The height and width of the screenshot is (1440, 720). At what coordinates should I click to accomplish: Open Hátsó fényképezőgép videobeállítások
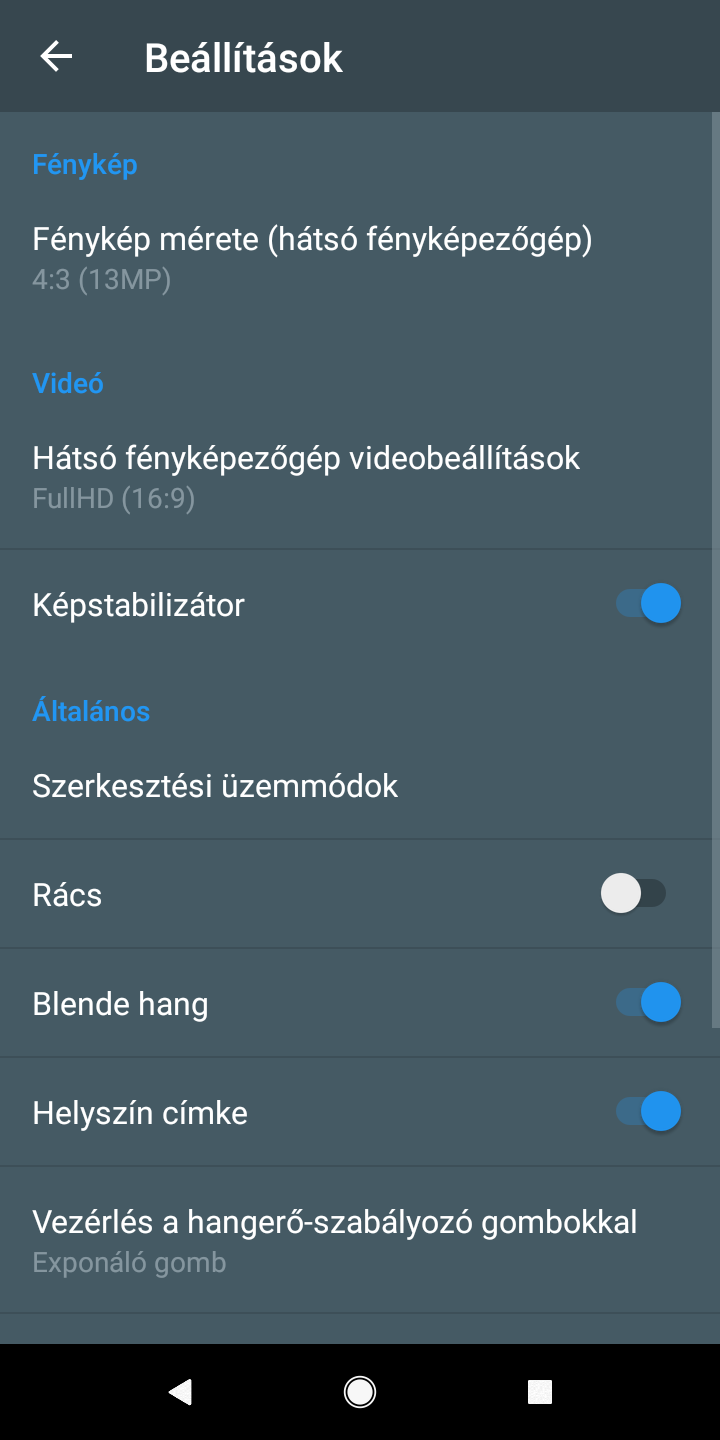pyautogui.click(x=306, y=476)
